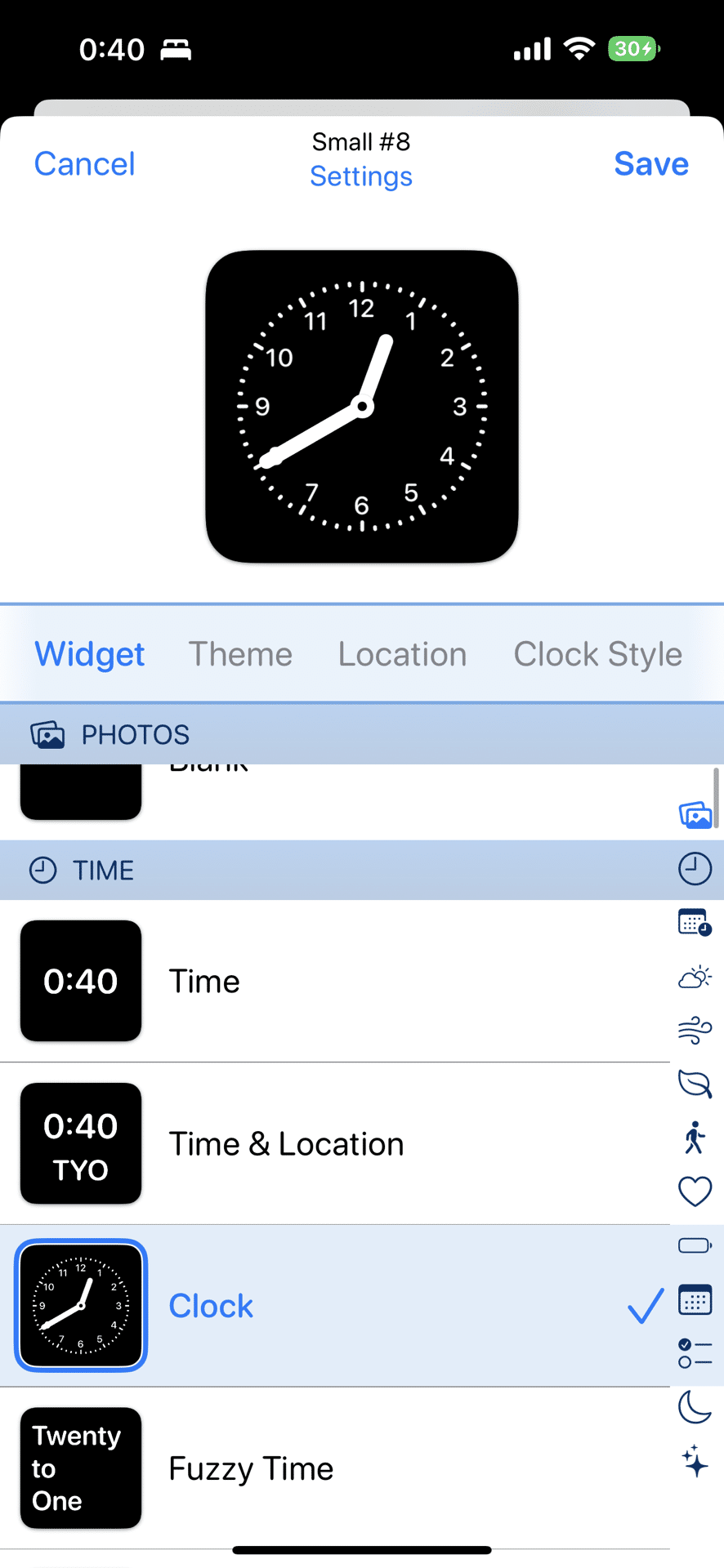The height and width of the screenshot is (1568, 724).
Task: Switch to the Theme tab
Action: tap(240, 654)
